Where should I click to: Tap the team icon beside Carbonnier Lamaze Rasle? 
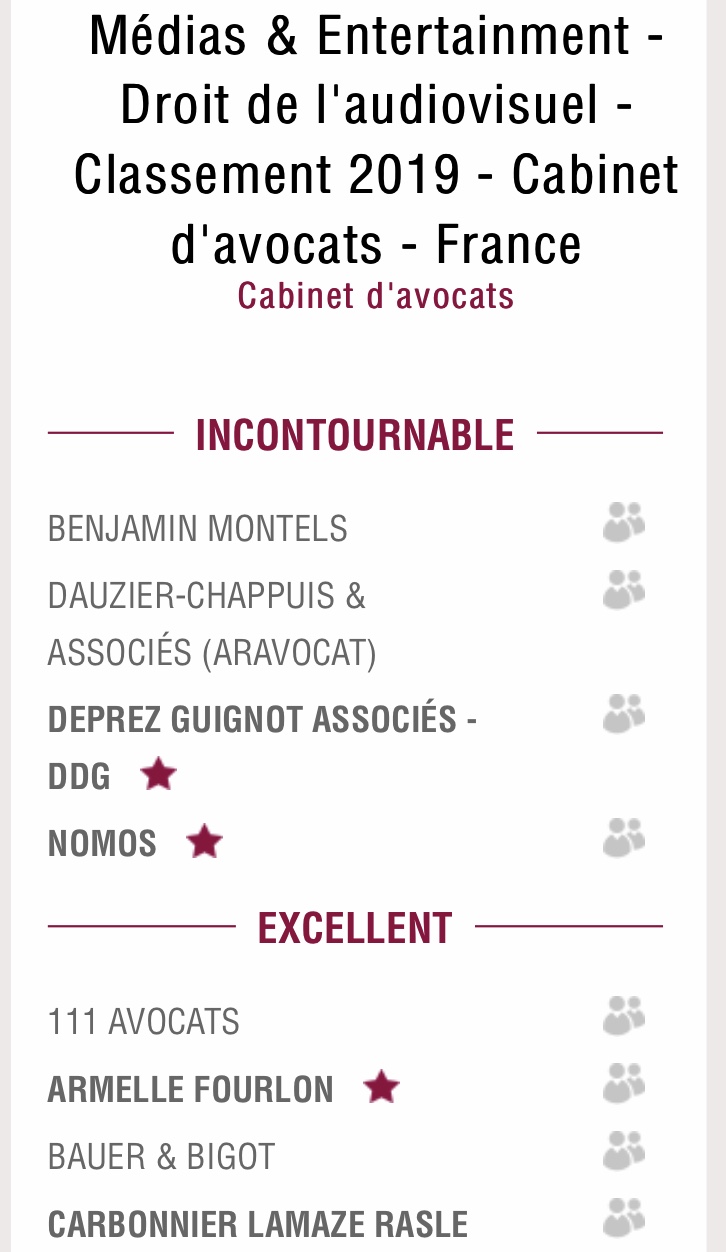pyautogui.click(x=624, y=1218)
